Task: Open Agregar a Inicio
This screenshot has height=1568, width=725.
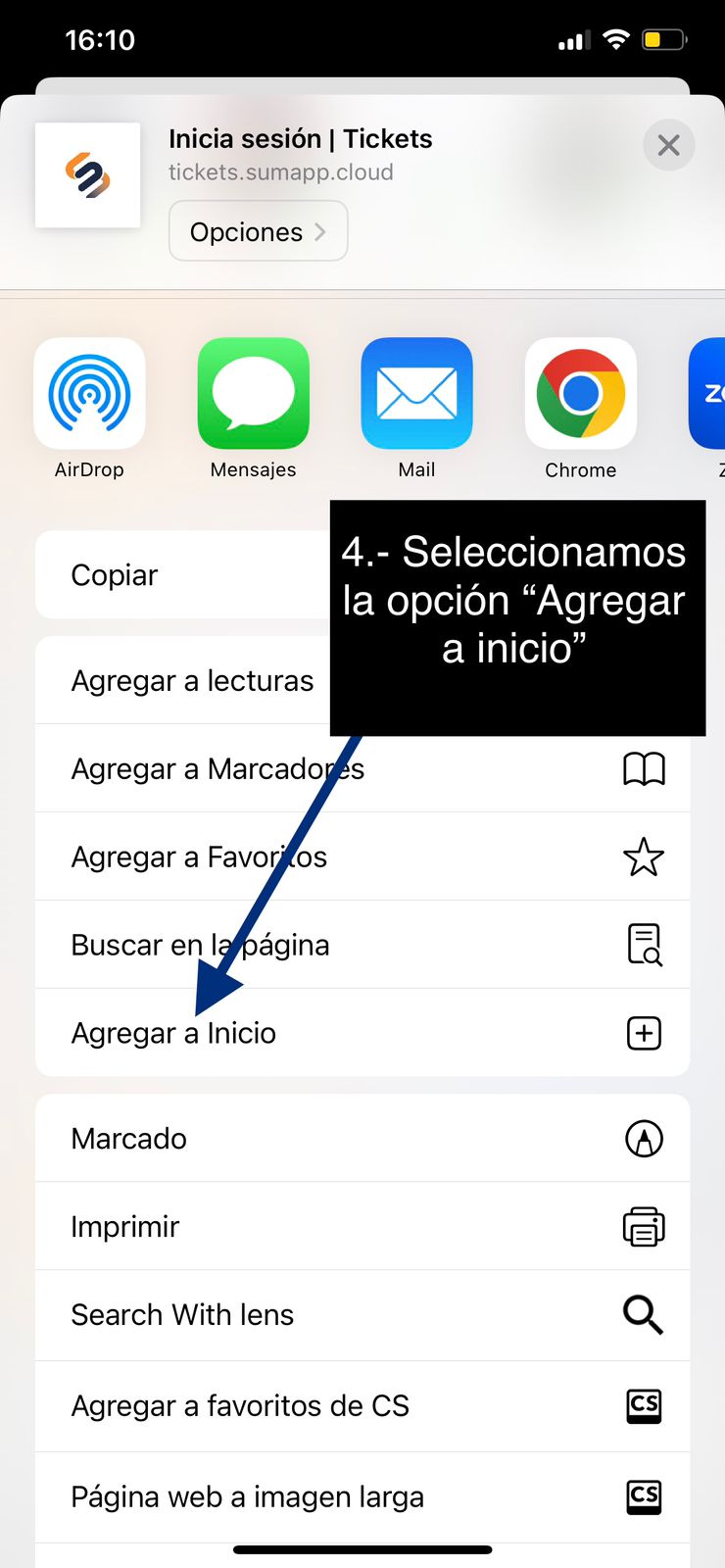Action: (x=172, y=1032)
